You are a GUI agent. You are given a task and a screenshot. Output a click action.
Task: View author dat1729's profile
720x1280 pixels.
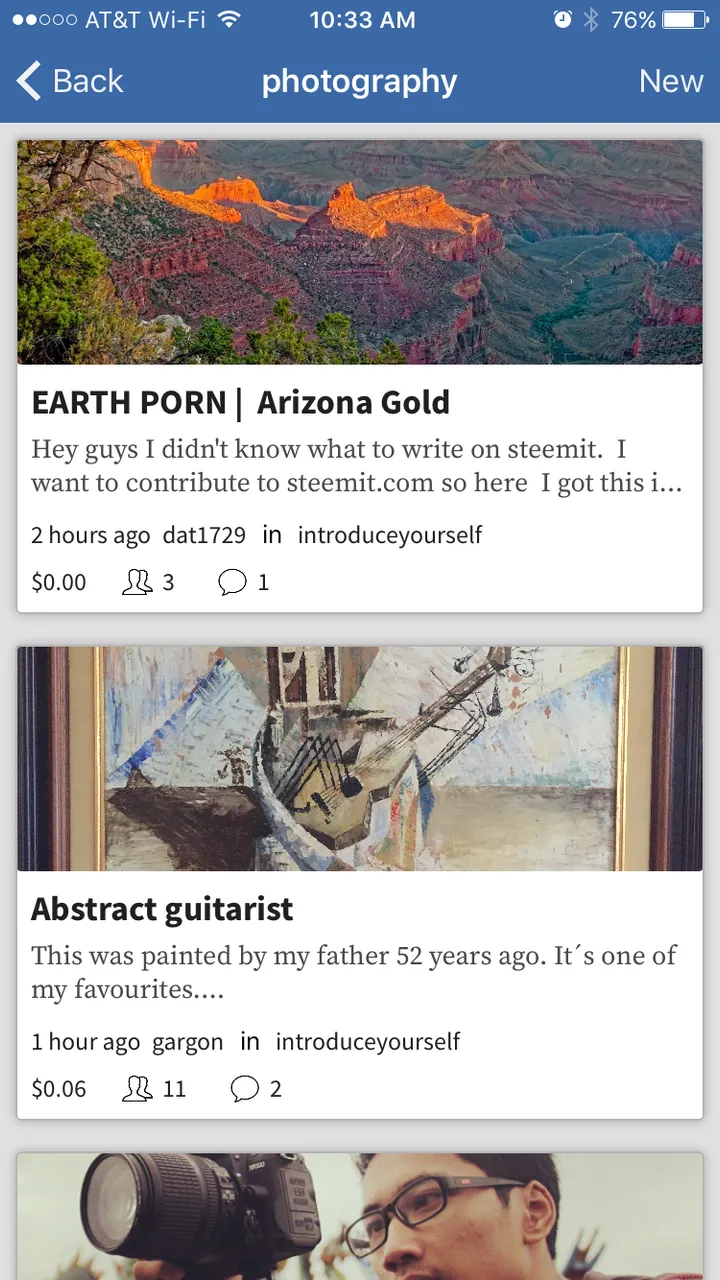click(x=204, y=535)
